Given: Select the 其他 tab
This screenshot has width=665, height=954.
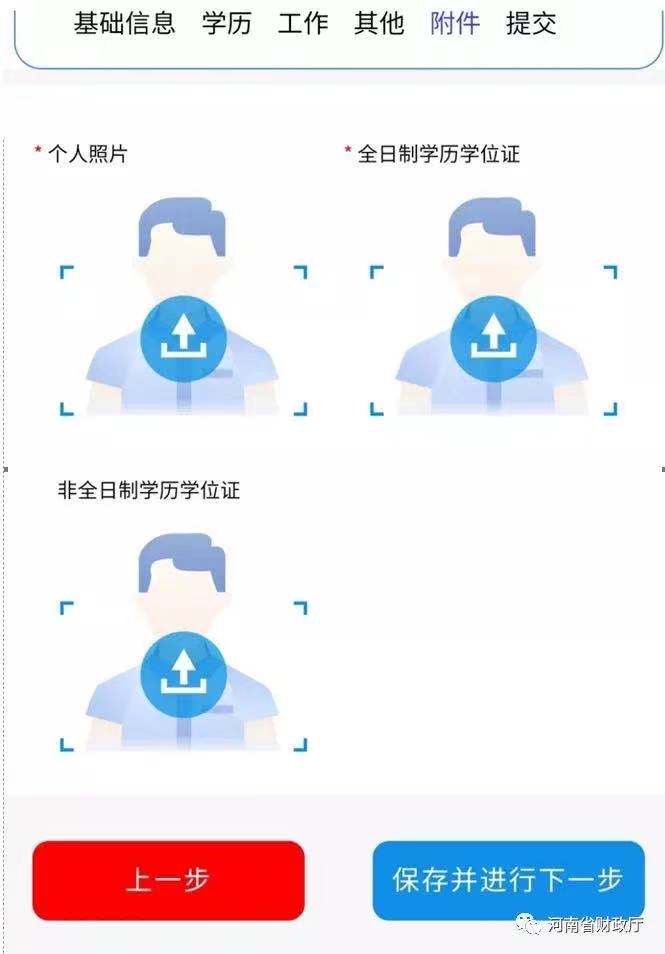Looking at the screenshot, I should (x=379, y=24).
